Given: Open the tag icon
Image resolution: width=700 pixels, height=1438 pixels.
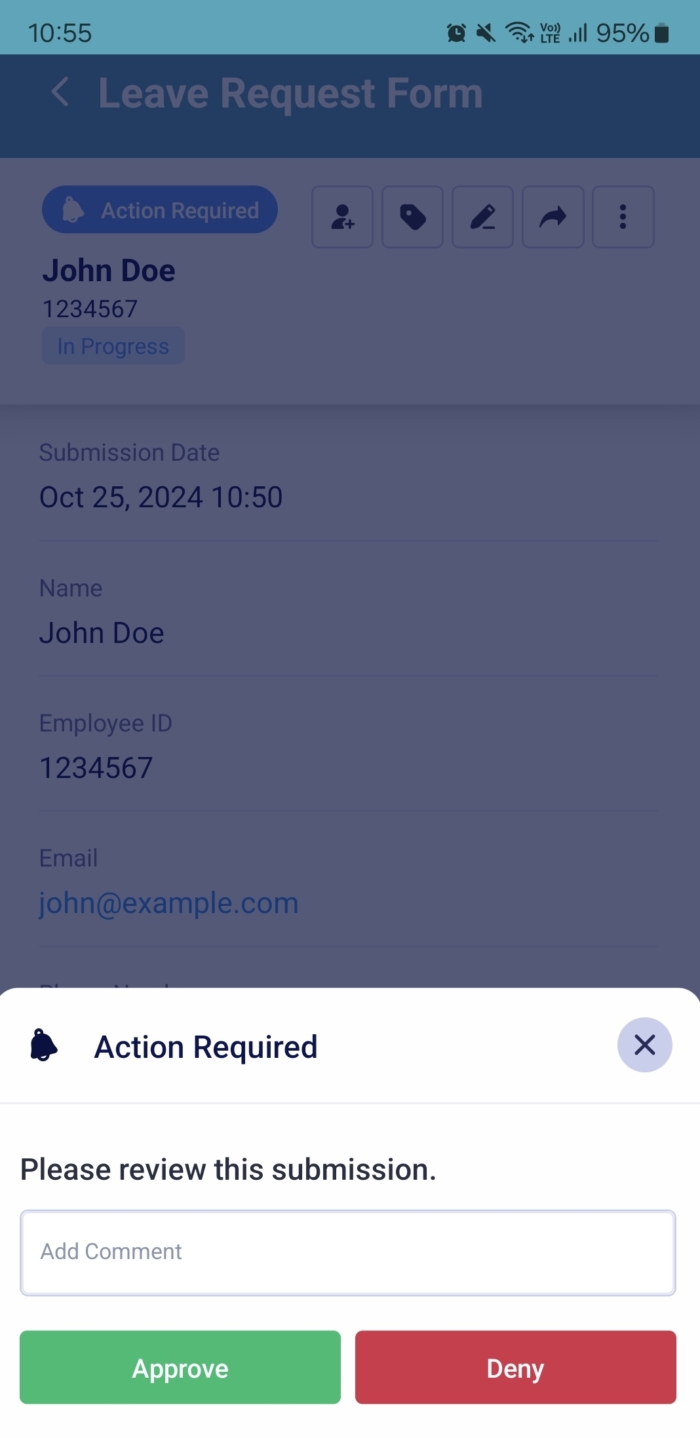Looking at the screenshot, I should click(413, 216).
